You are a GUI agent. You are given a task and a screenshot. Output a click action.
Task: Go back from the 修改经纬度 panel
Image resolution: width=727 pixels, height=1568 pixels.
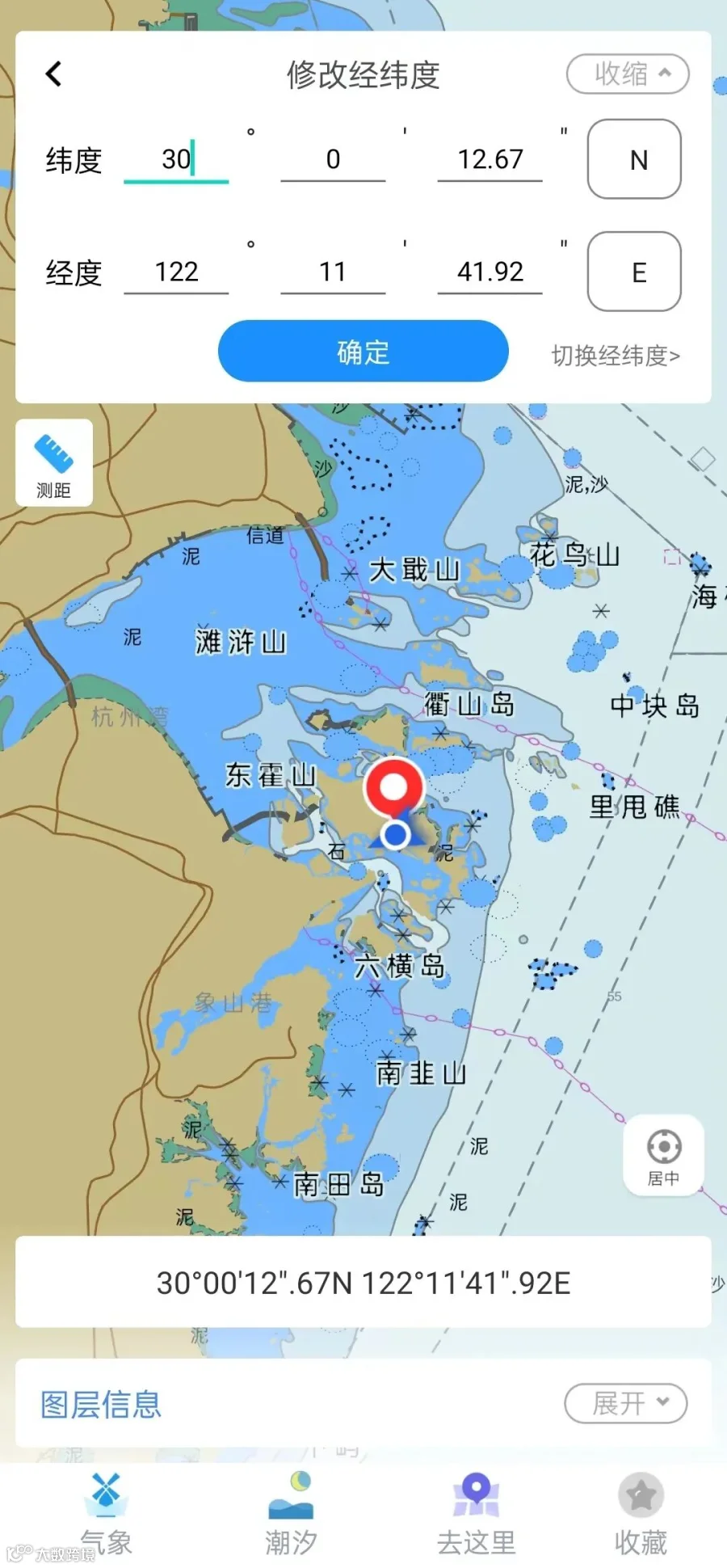pos(53,74)
